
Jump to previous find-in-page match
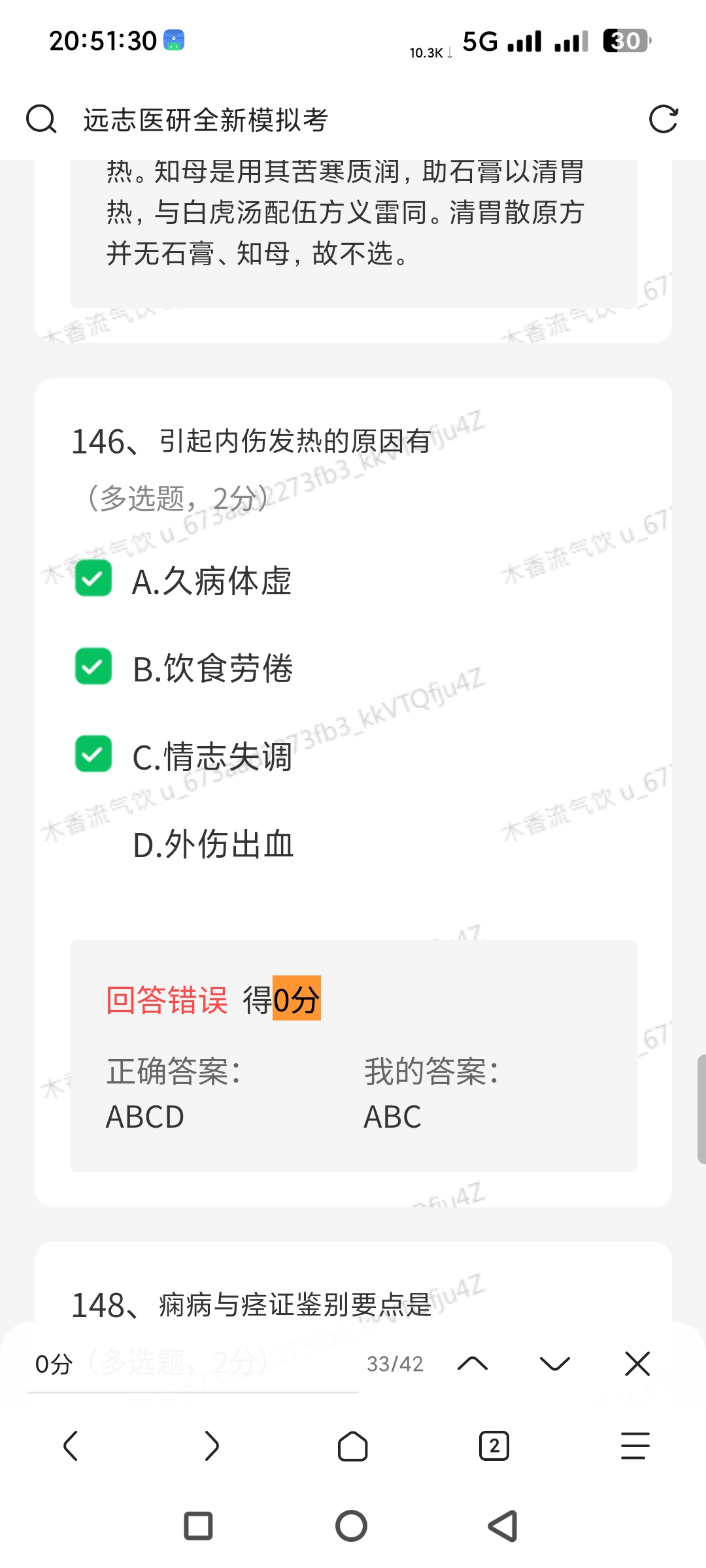[473, 1364]
